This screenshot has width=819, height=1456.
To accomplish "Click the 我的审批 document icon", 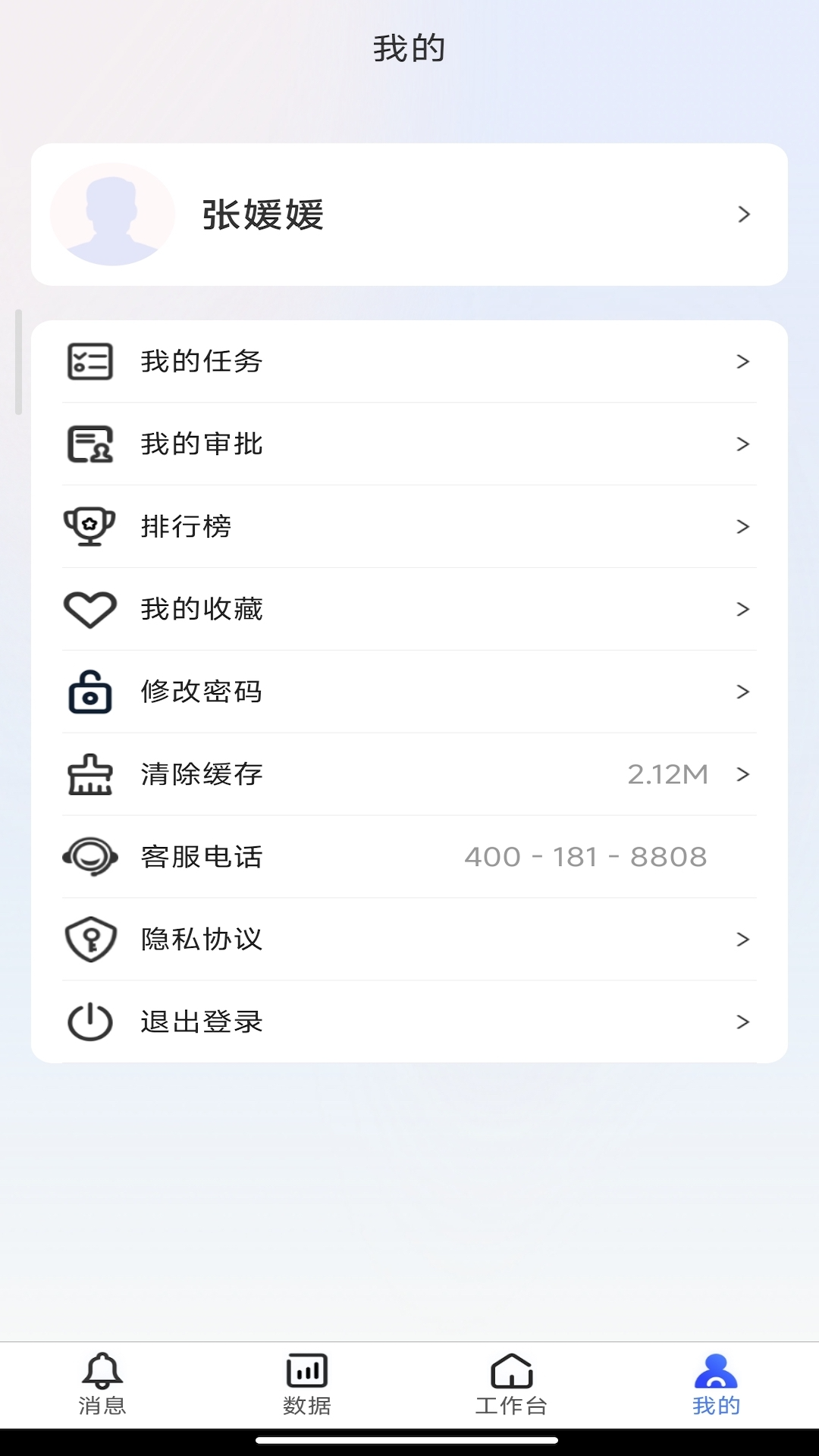I will pyautogui.click(x=90, y=445).
